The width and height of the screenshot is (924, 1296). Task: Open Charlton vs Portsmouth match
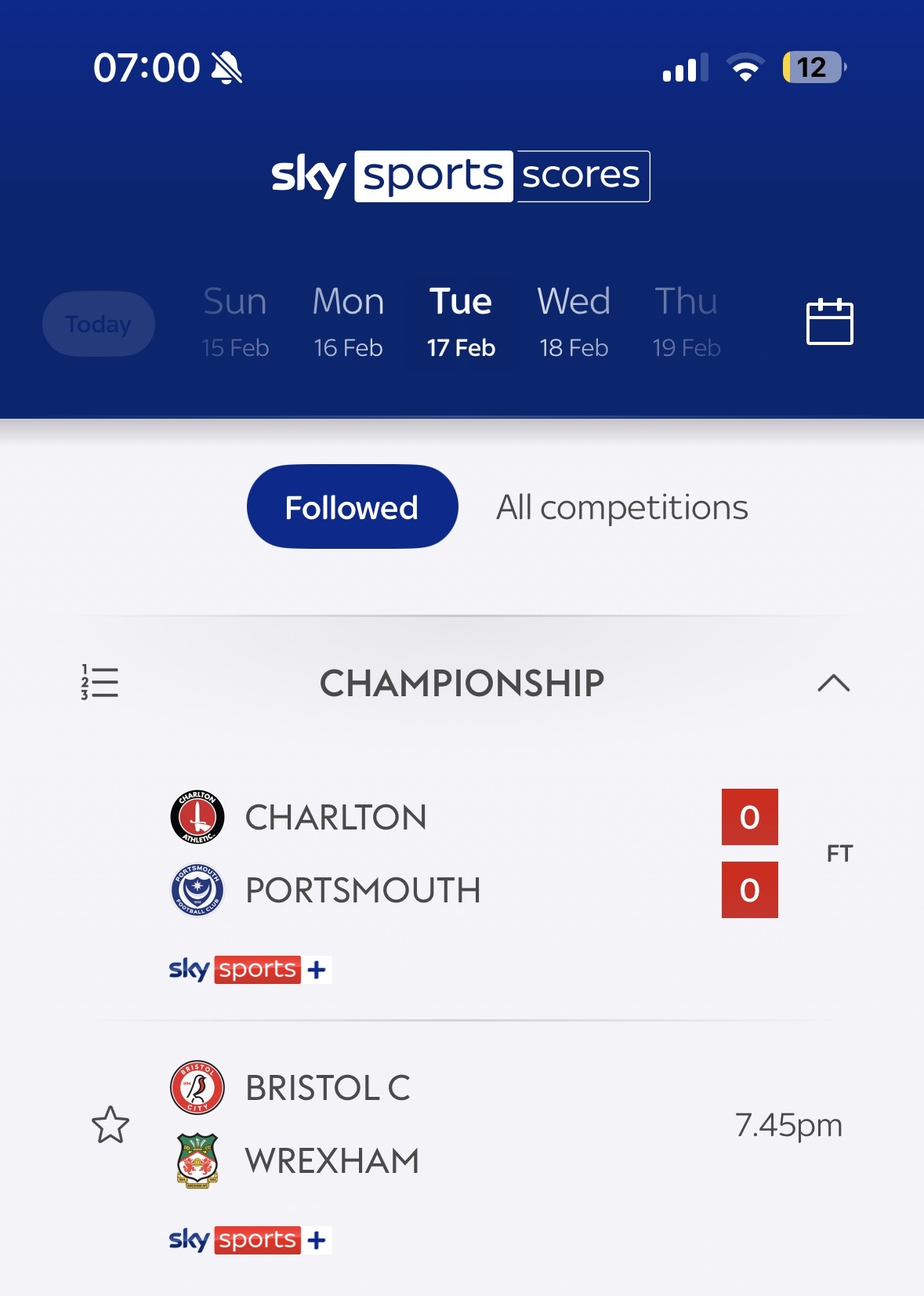470,854
